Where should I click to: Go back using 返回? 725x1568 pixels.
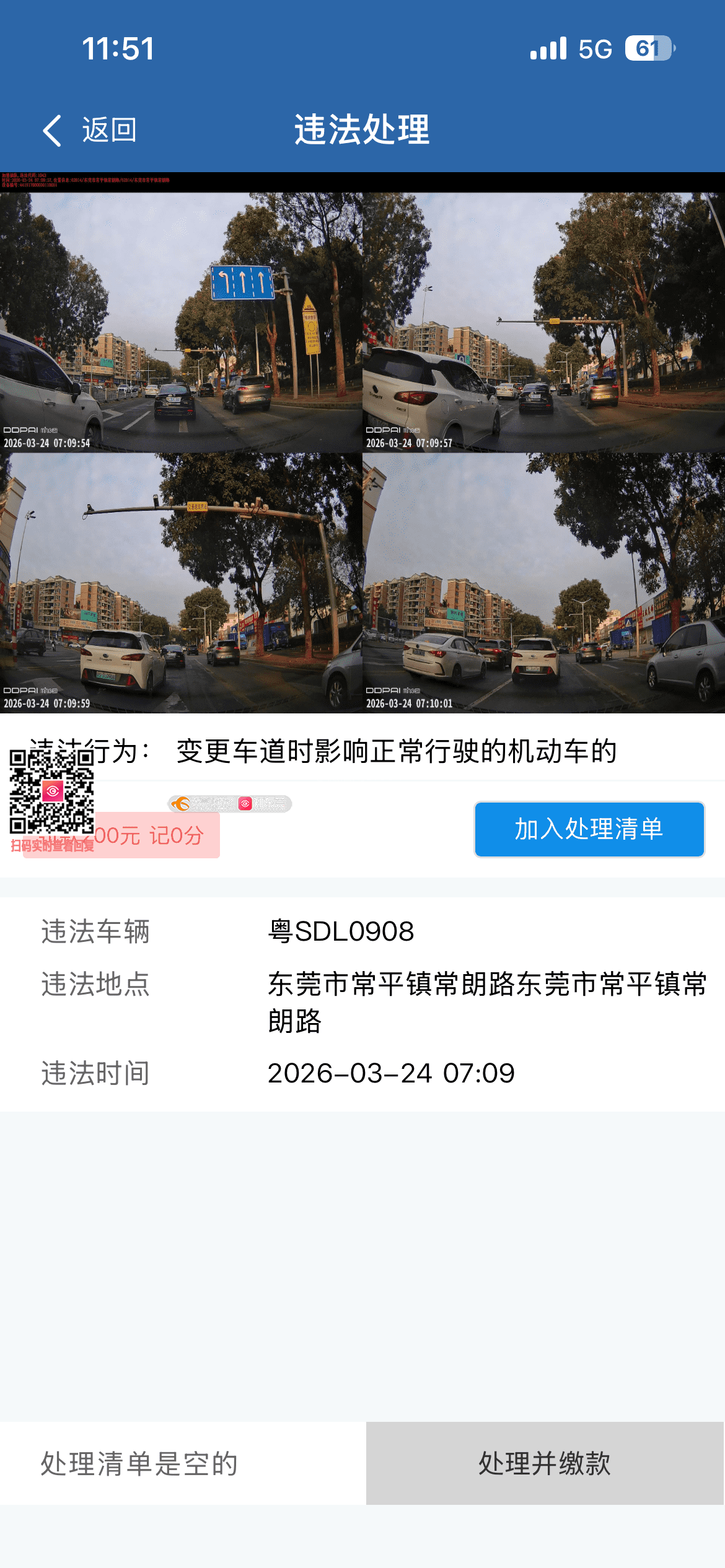tap(90, 130)
